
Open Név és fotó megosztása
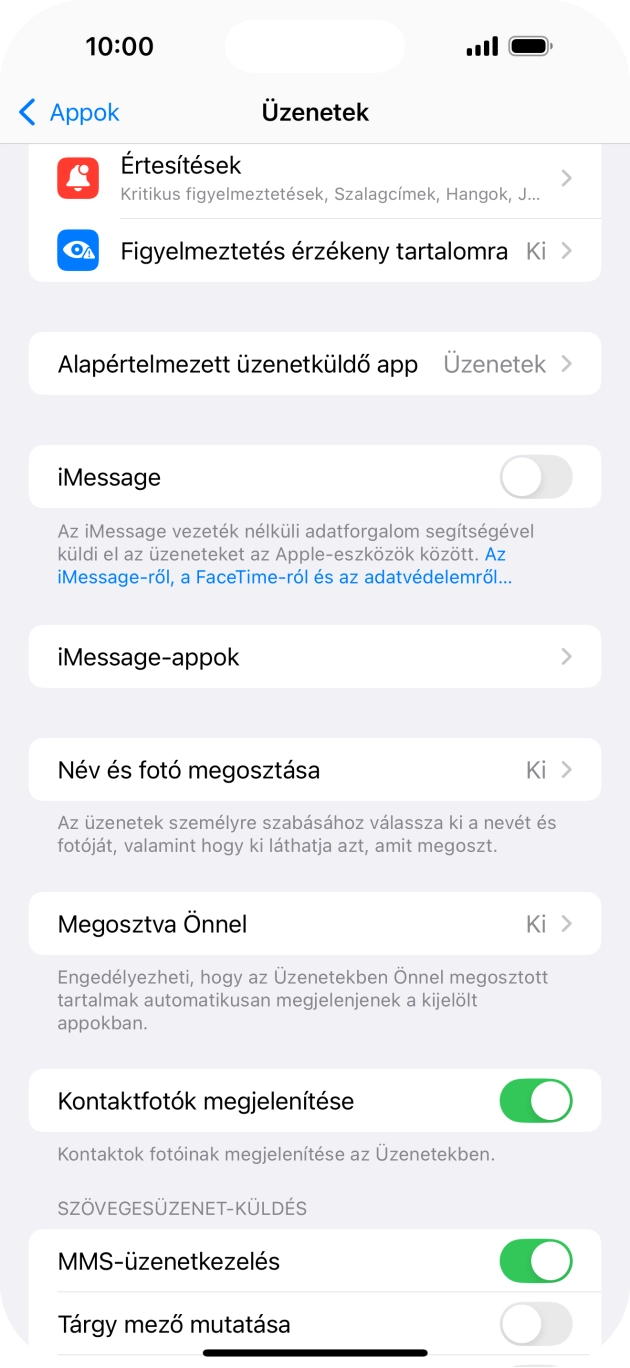click(x=314, y=770)
